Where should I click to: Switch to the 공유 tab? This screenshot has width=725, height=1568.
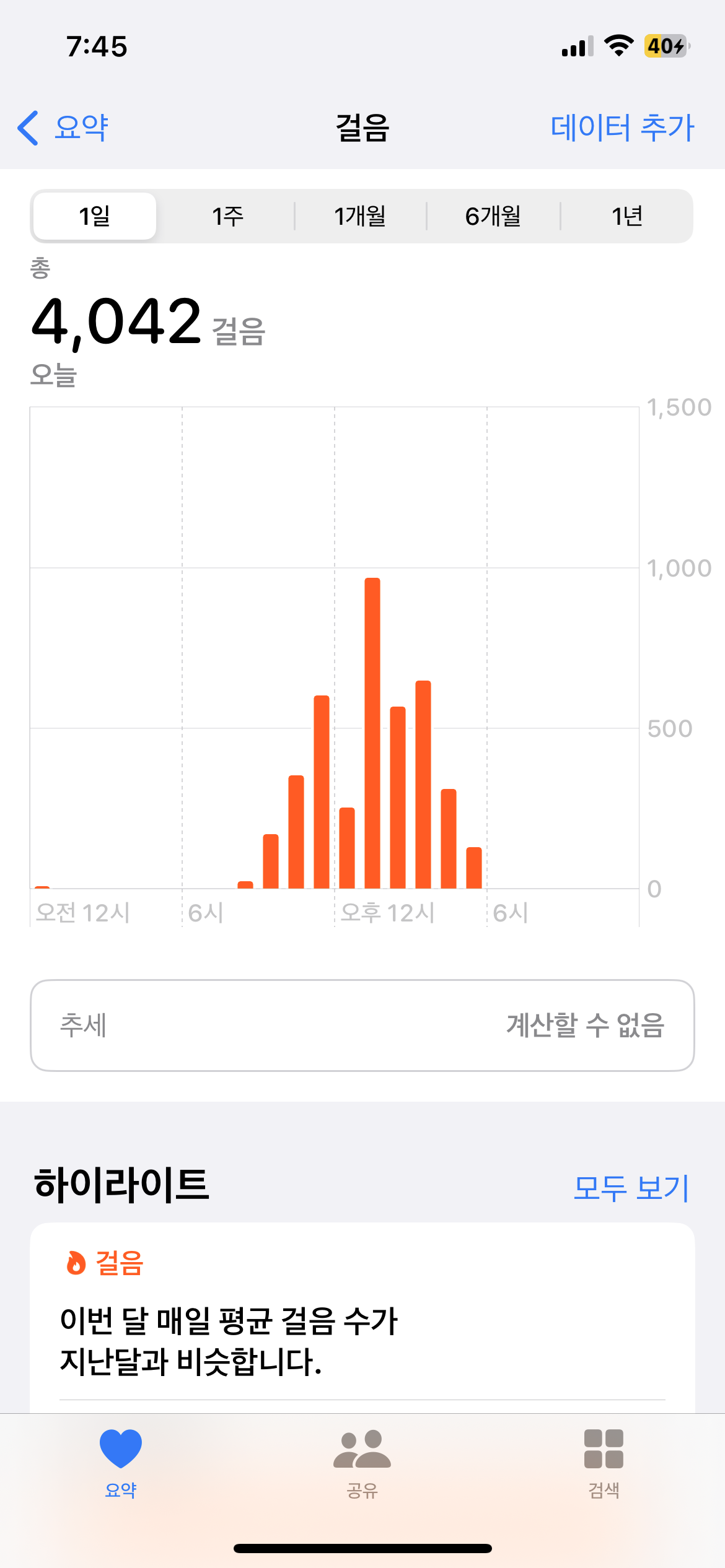tap(362, 1463)
